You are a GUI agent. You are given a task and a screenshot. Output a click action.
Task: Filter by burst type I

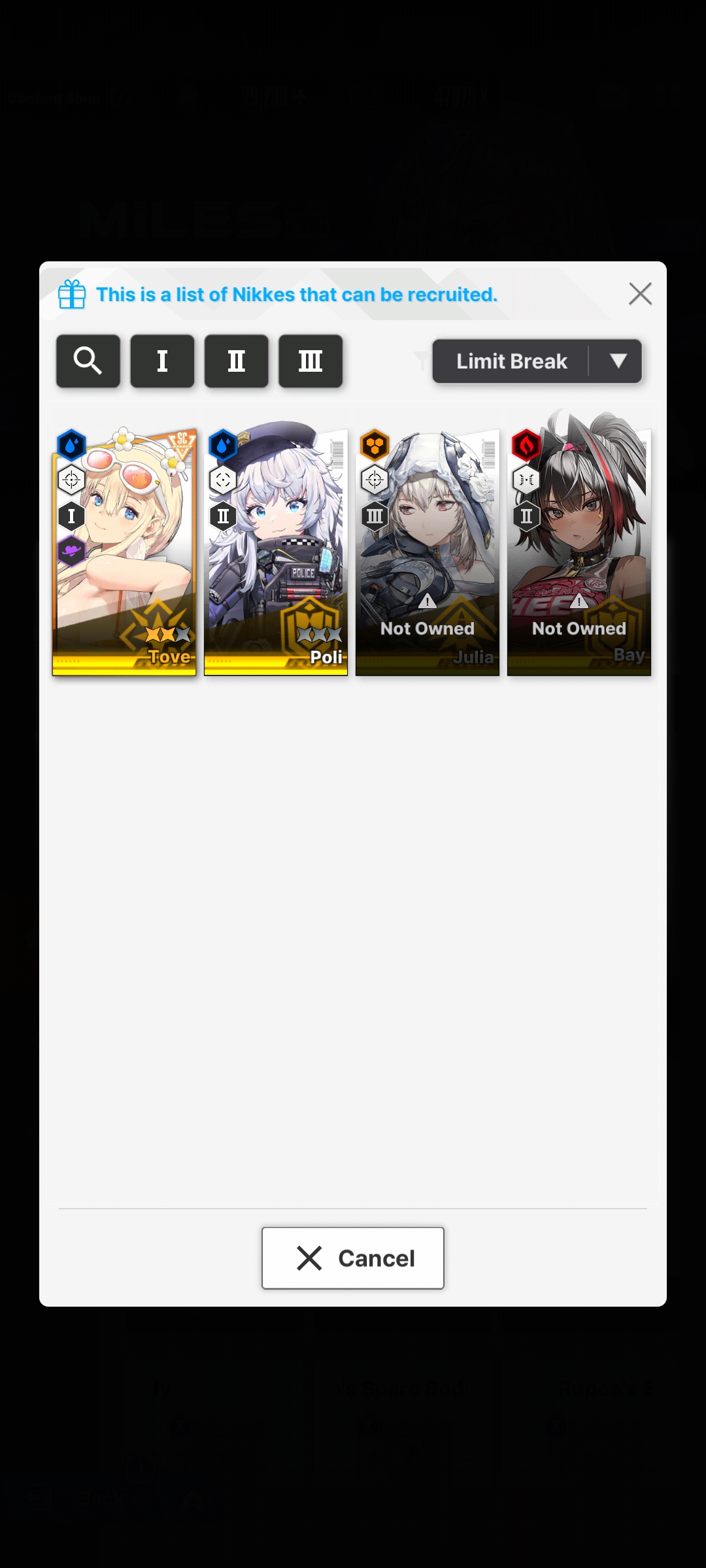click(x=162, y=361)
